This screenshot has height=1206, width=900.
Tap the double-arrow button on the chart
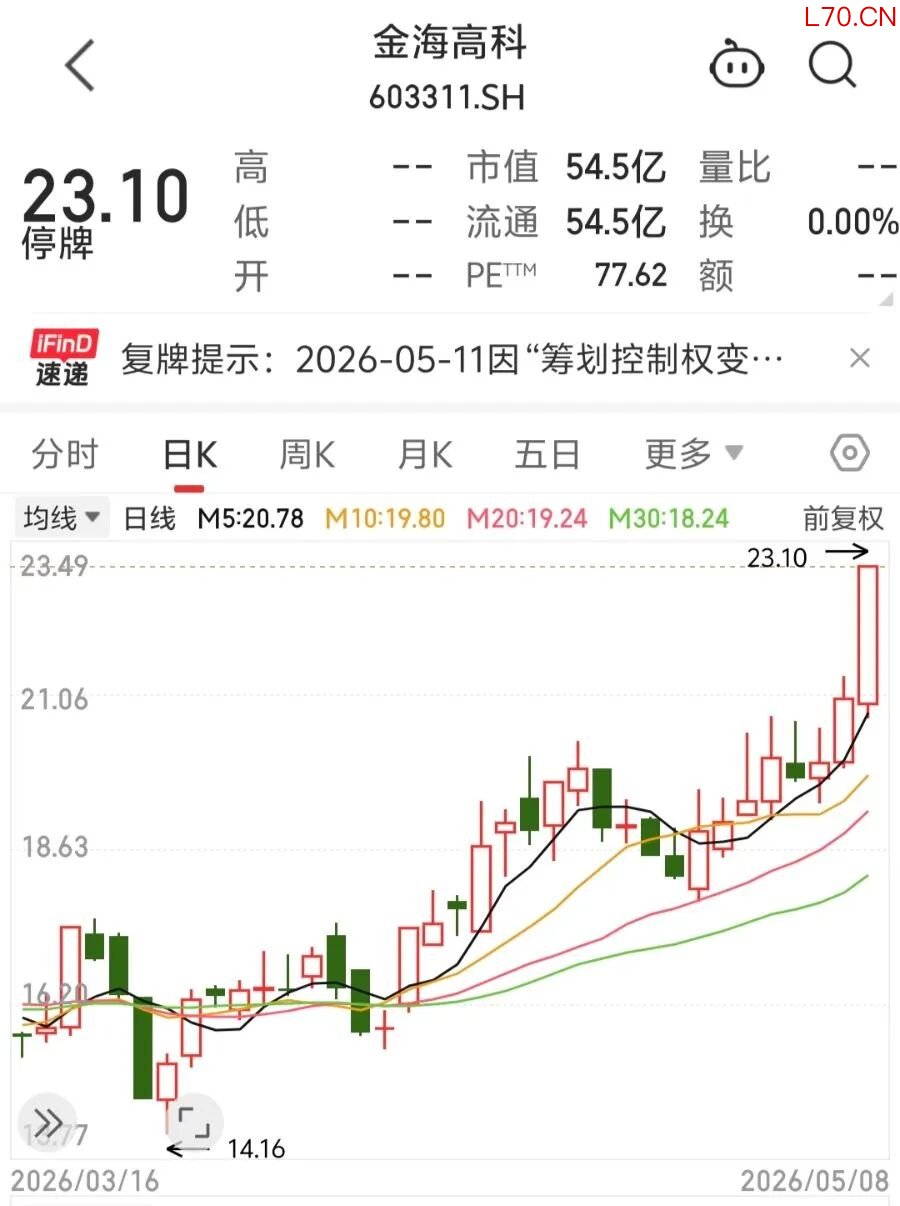pos(49,1121)
